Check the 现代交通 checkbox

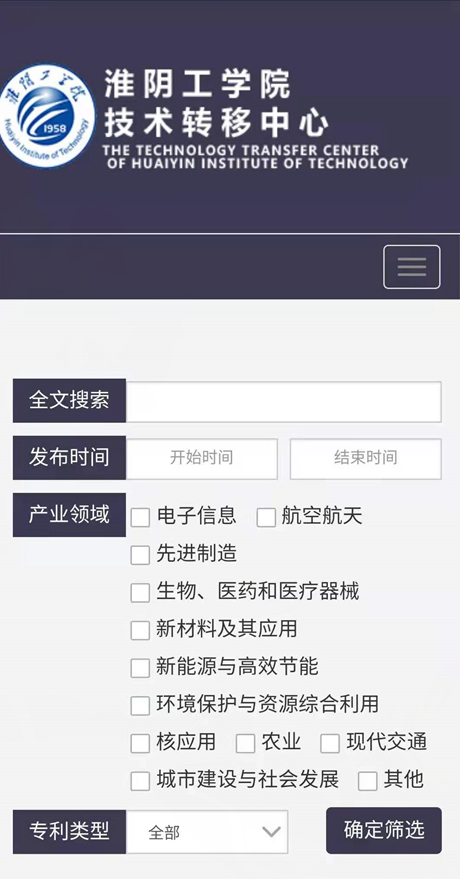330,743
